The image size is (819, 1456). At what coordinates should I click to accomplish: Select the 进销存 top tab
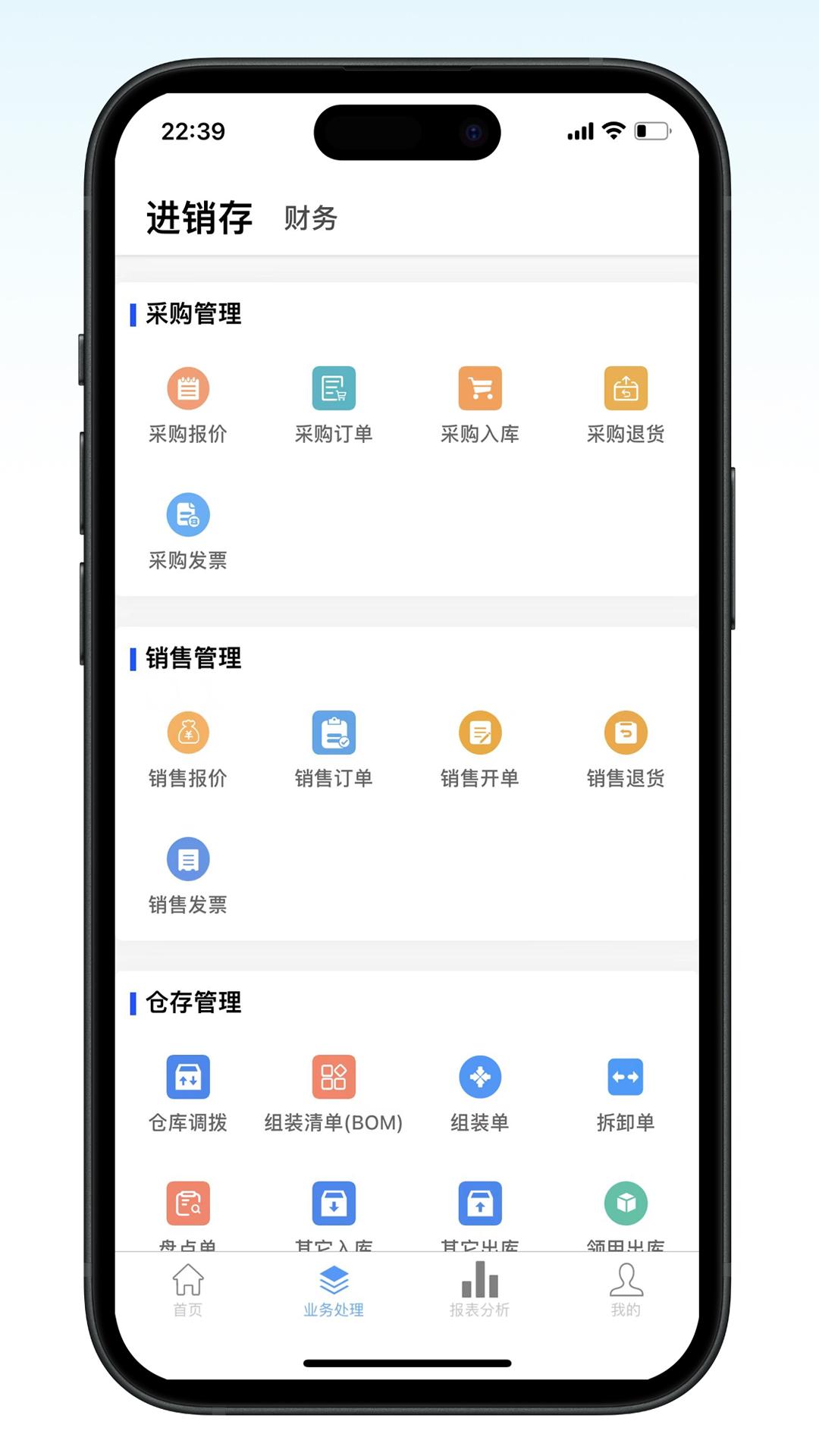(199, 218)
